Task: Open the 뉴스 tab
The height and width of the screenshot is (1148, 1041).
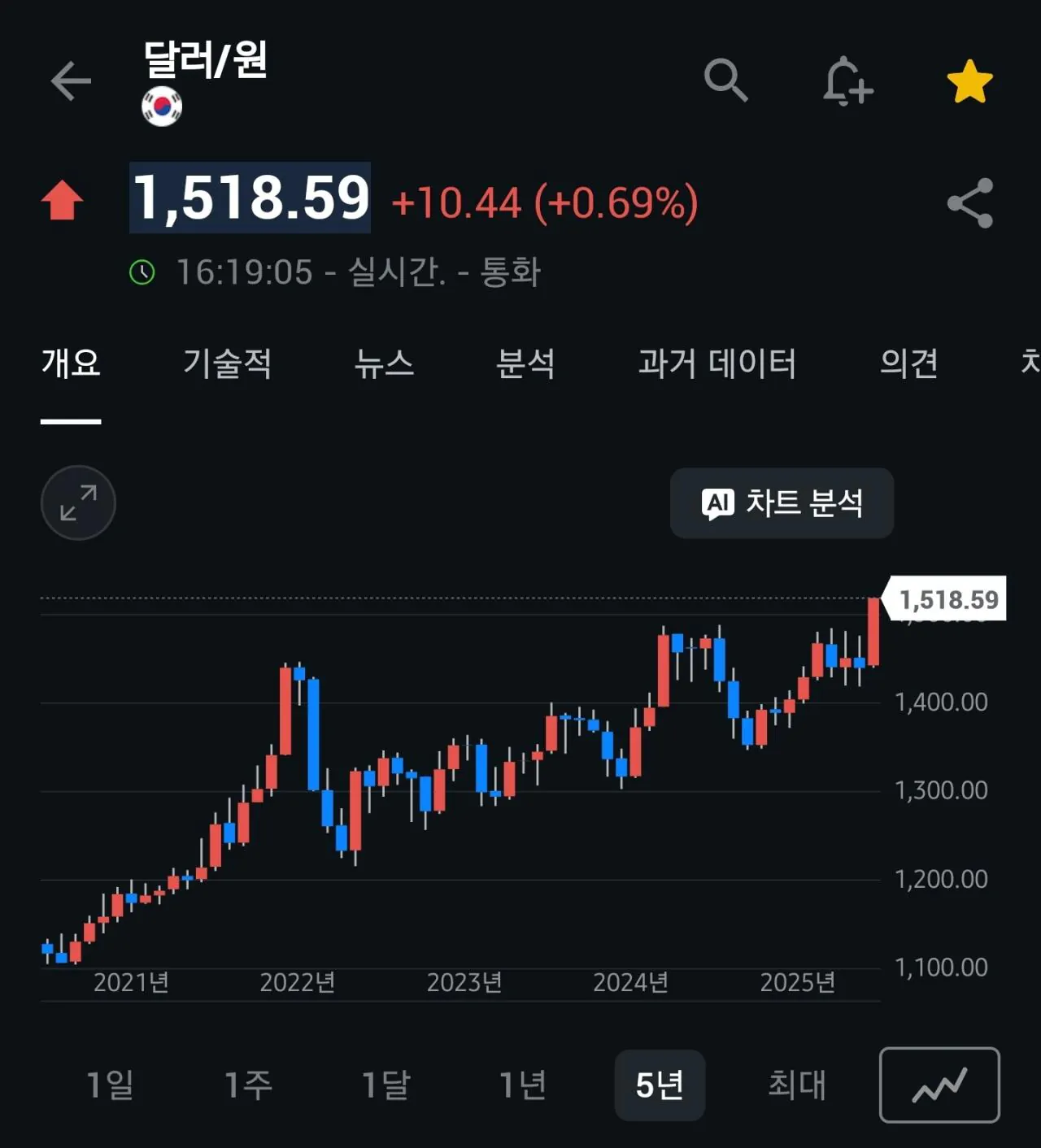Action: [x=385, y=365]
